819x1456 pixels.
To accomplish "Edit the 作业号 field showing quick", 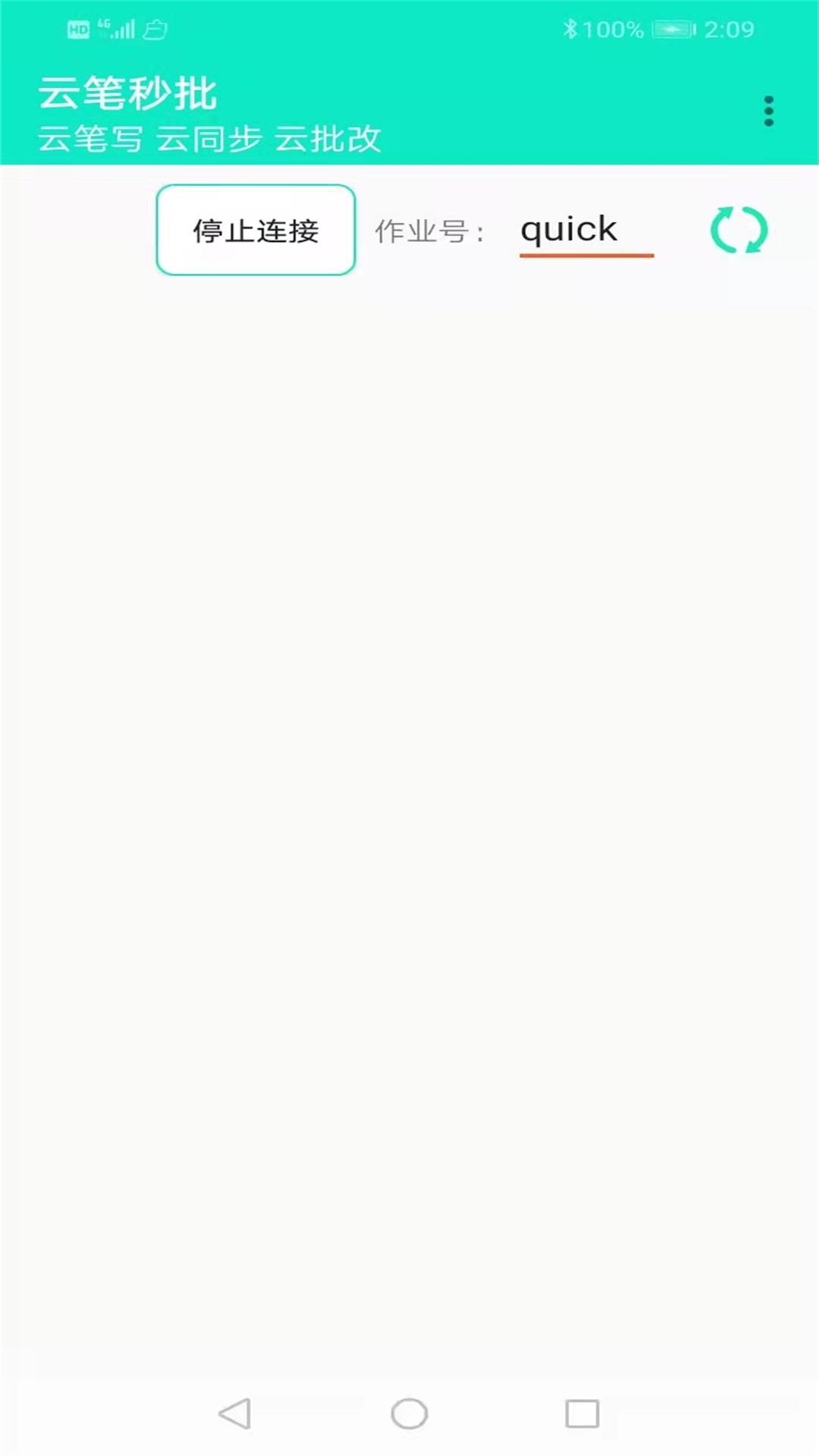I will 586,231.
